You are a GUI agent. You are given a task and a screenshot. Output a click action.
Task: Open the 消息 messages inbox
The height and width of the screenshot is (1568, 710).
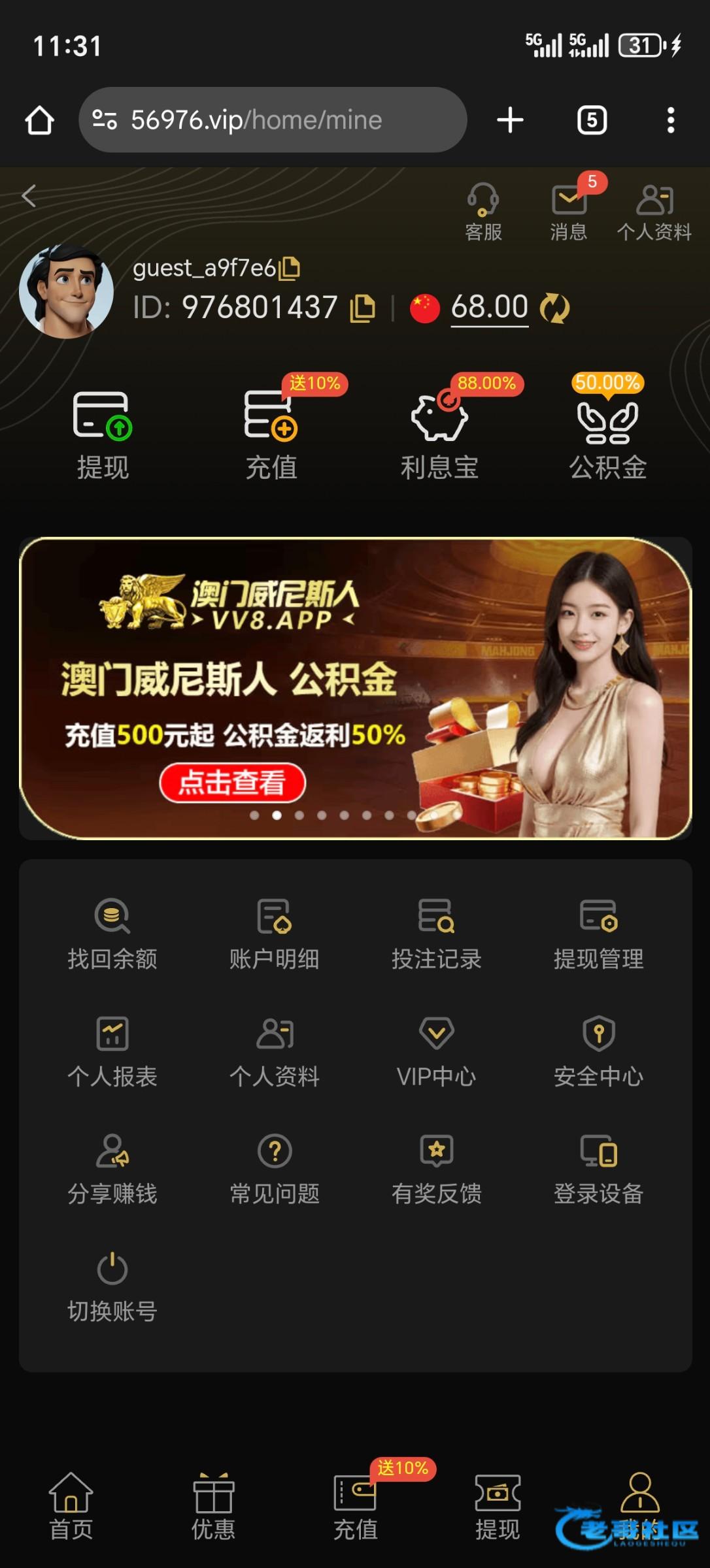(568, 212)
